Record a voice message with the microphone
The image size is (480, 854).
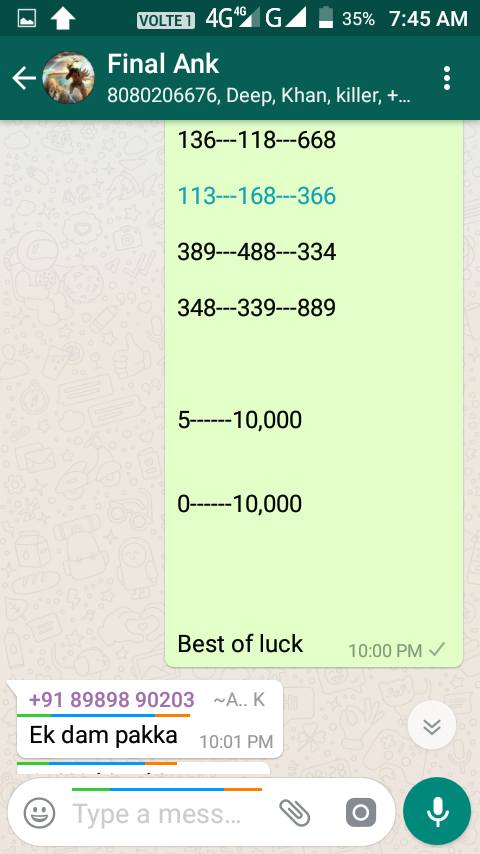[x=437, y=812]
